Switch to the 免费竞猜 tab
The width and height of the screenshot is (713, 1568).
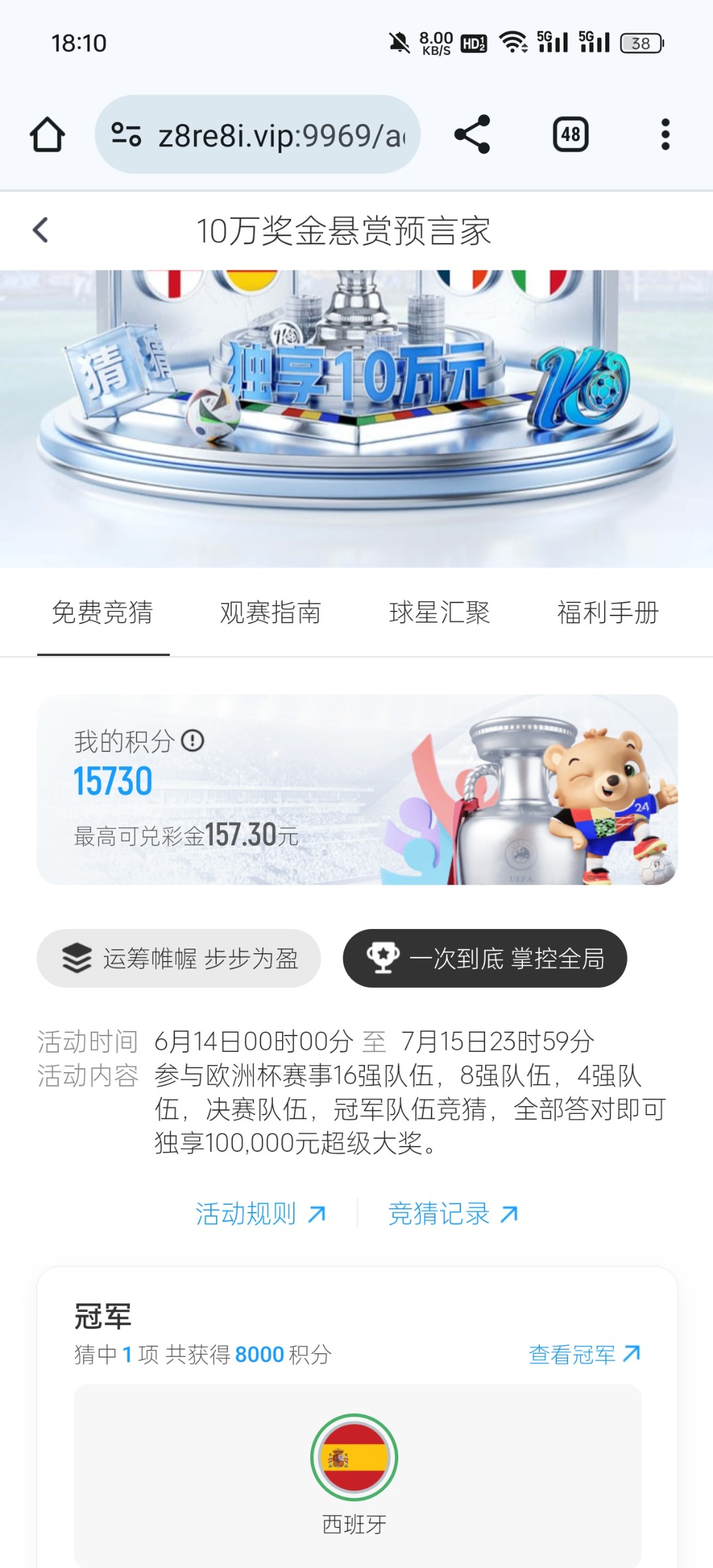[x=103, y=613]
